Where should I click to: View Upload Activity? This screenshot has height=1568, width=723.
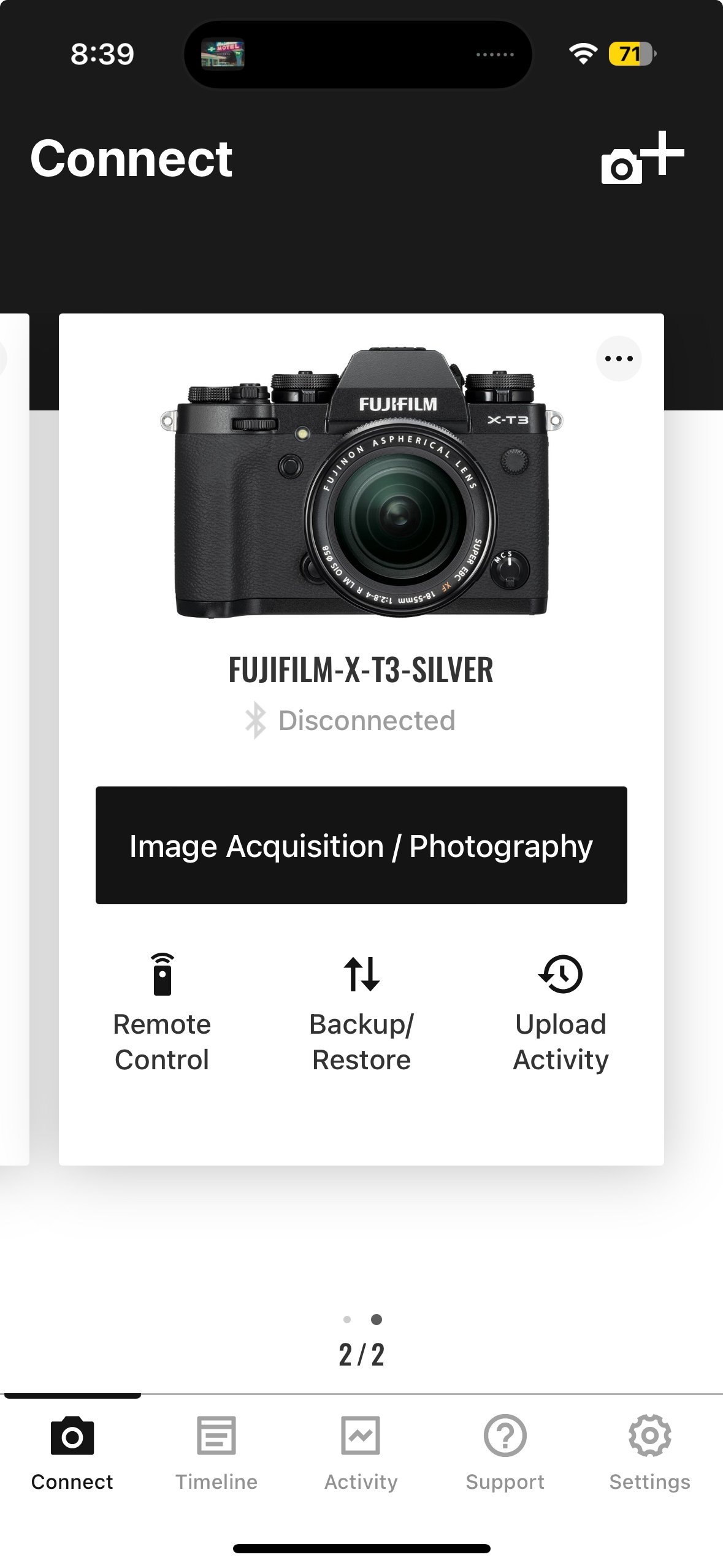560,1012
